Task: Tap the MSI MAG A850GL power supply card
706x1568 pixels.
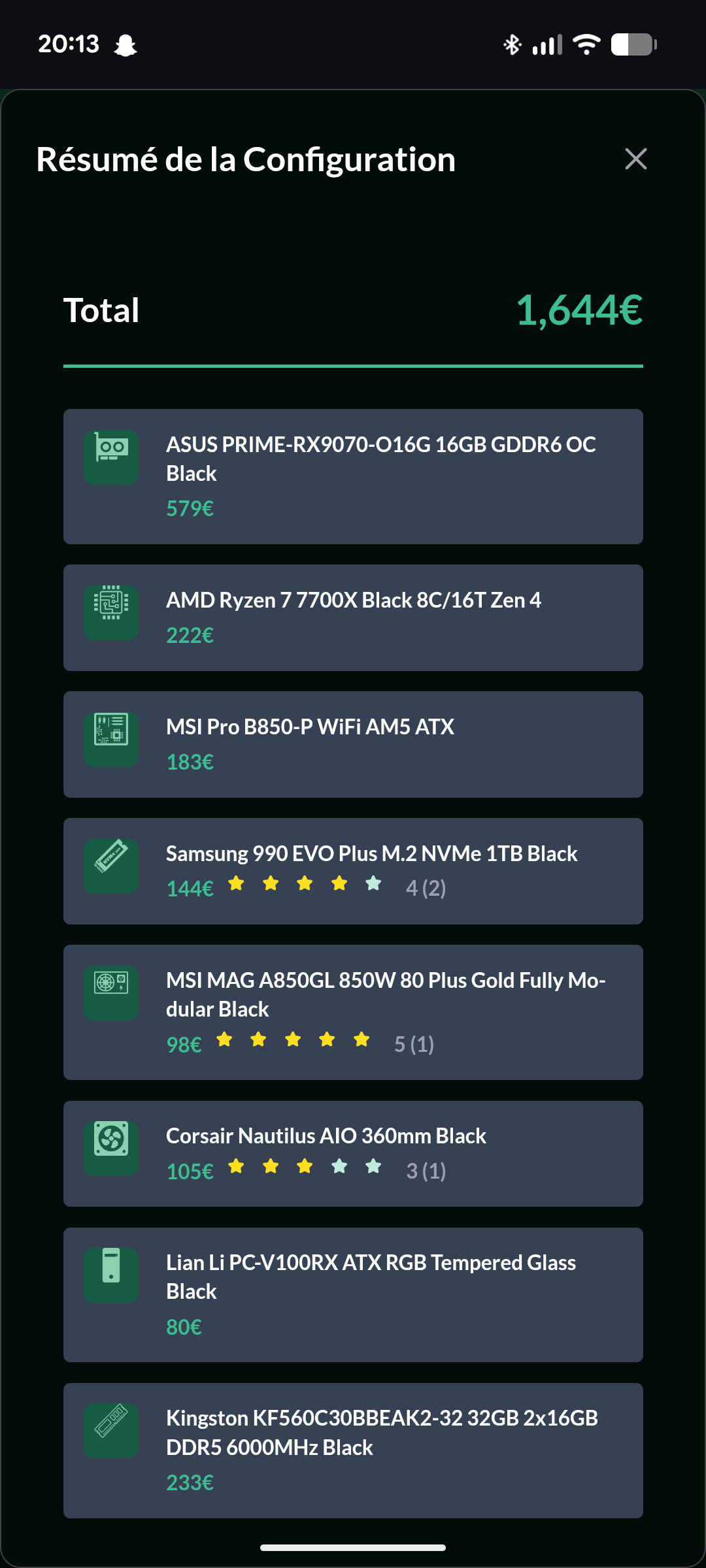Action: 353,1012
